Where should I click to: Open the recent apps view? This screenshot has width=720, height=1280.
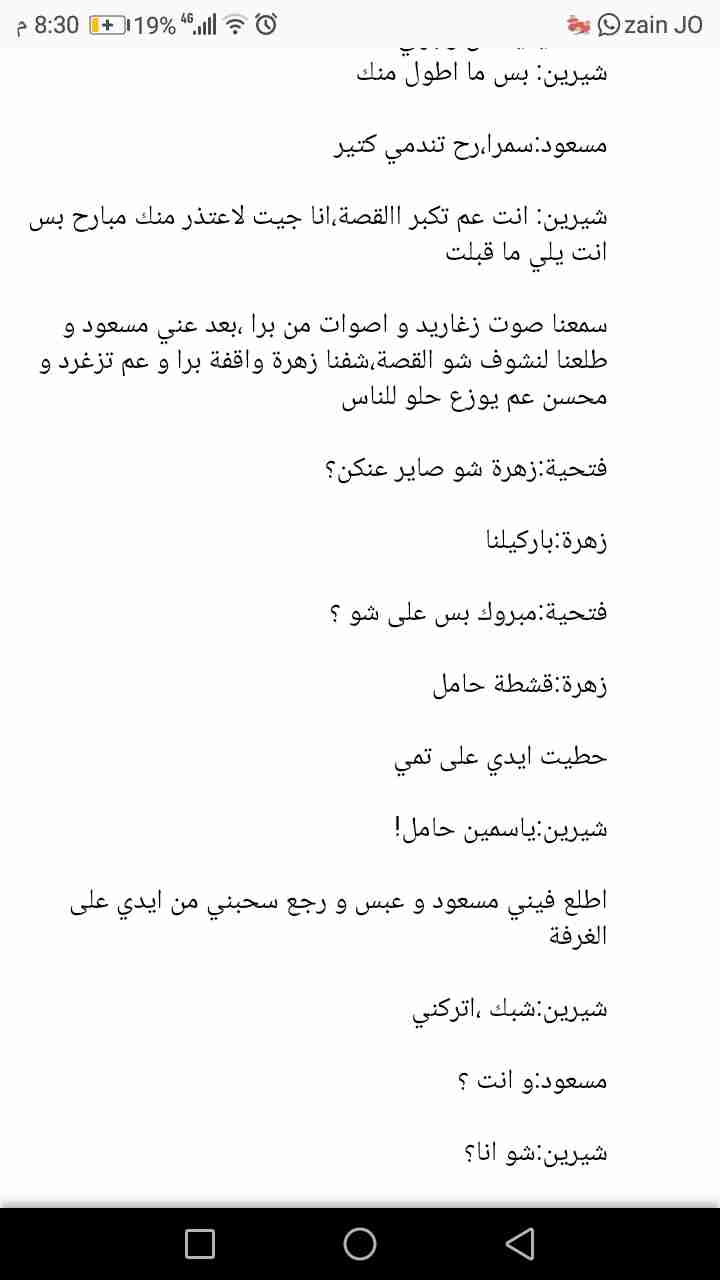click(200, 1243)
